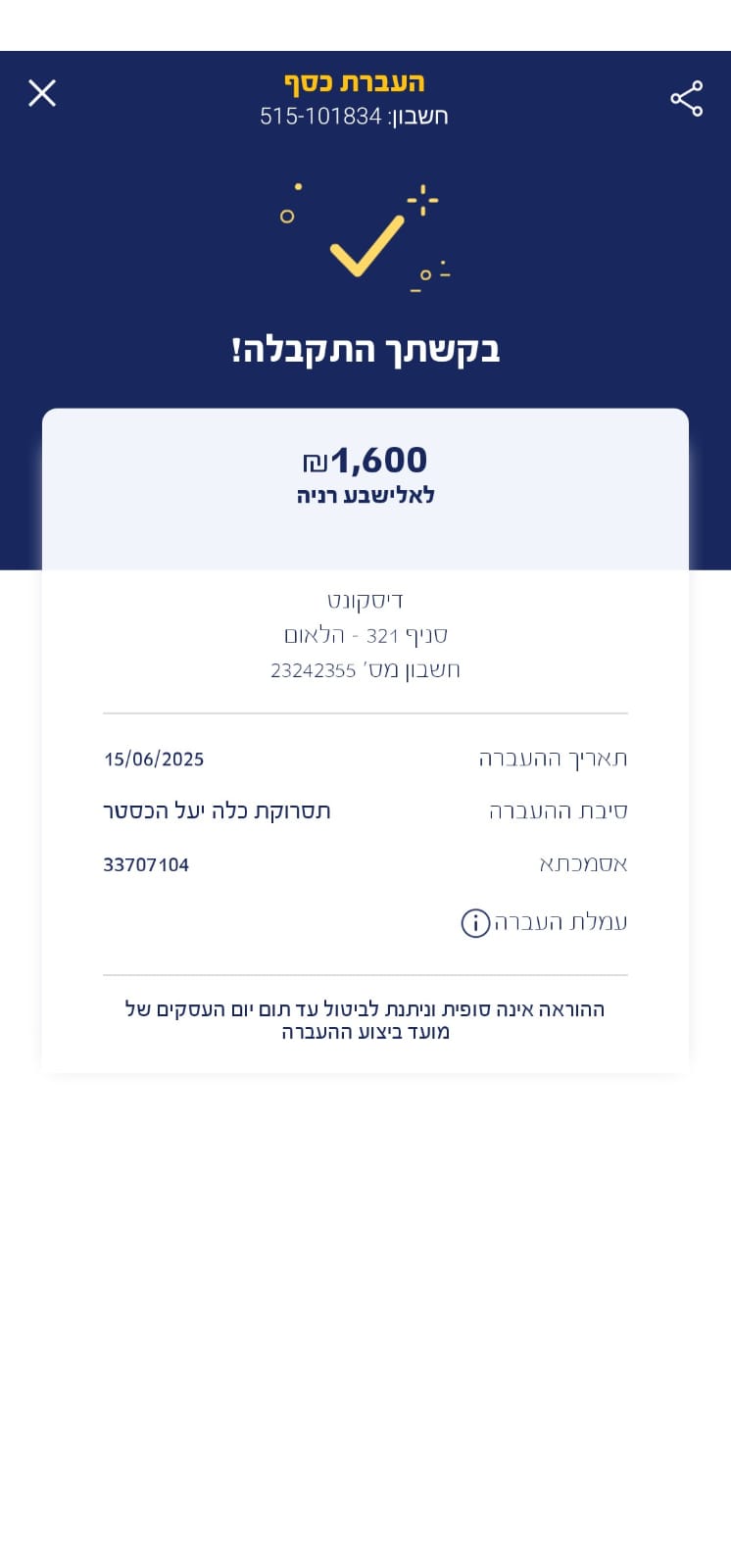Share the transfer confirmation

pos(686,98)
